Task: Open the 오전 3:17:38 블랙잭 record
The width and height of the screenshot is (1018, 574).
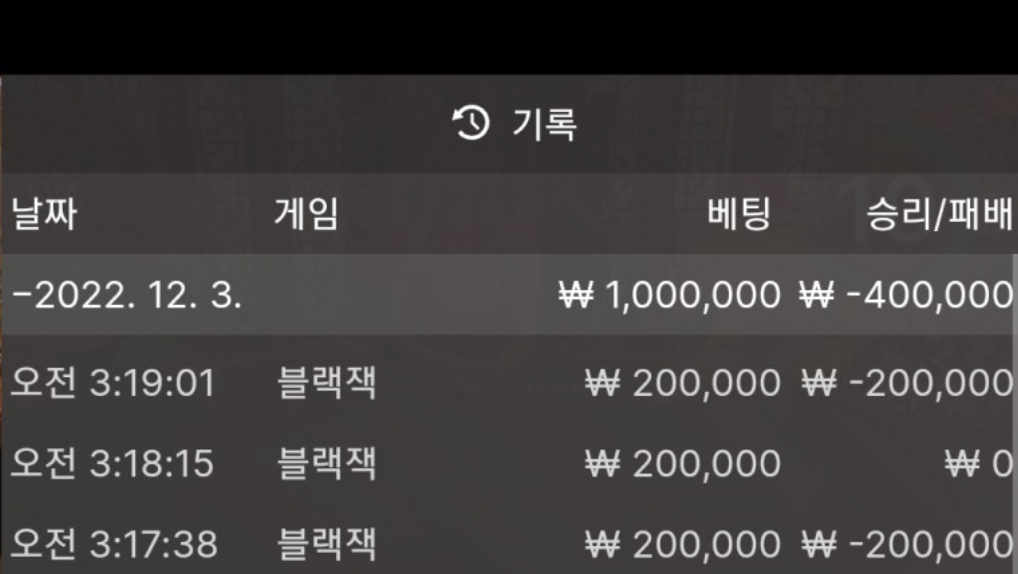Action: pyautogui.click(x=508, y=544)
